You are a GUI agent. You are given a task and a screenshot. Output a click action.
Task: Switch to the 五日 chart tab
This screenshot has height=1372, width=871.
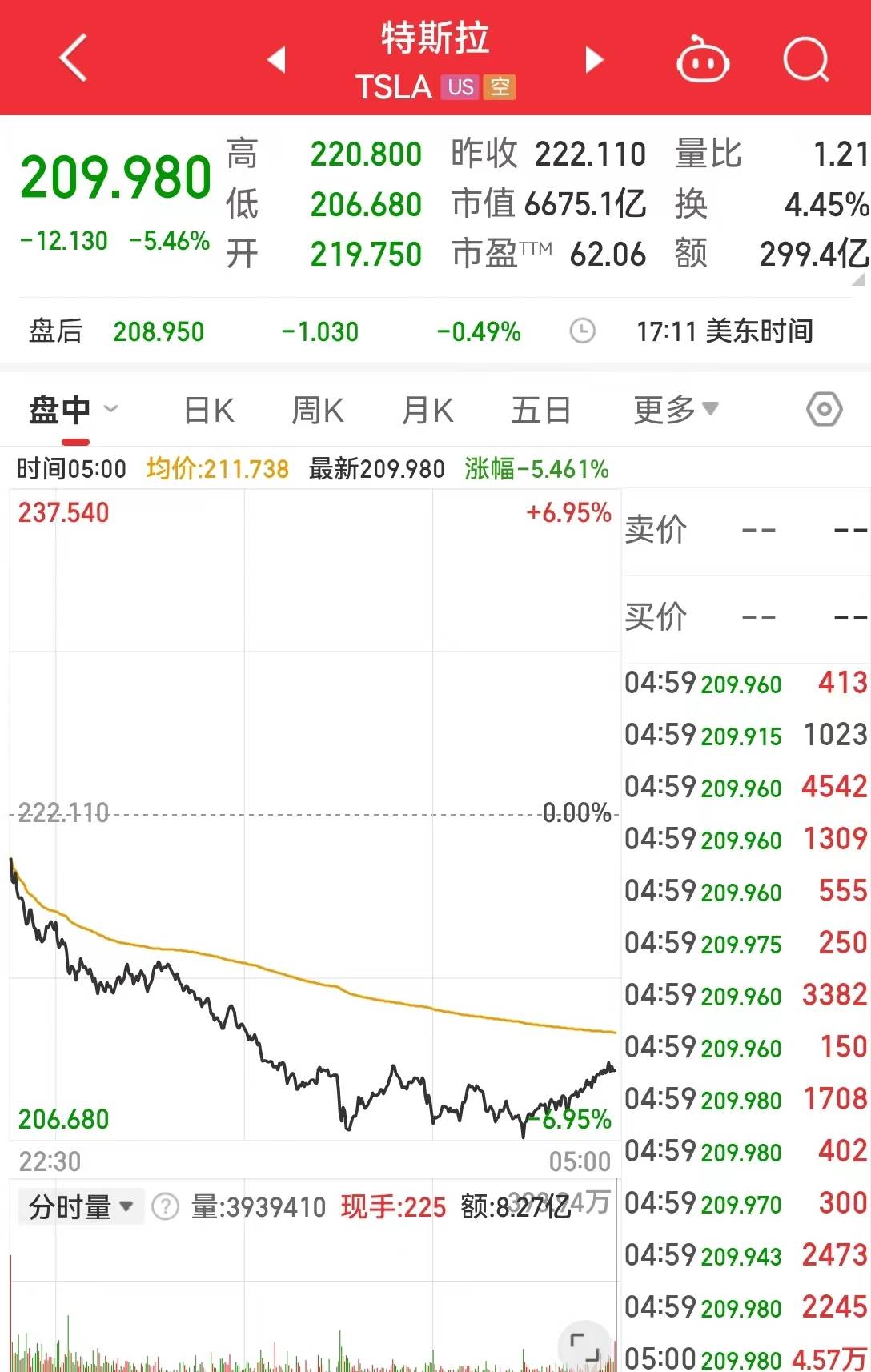click(x=541, y=411)
